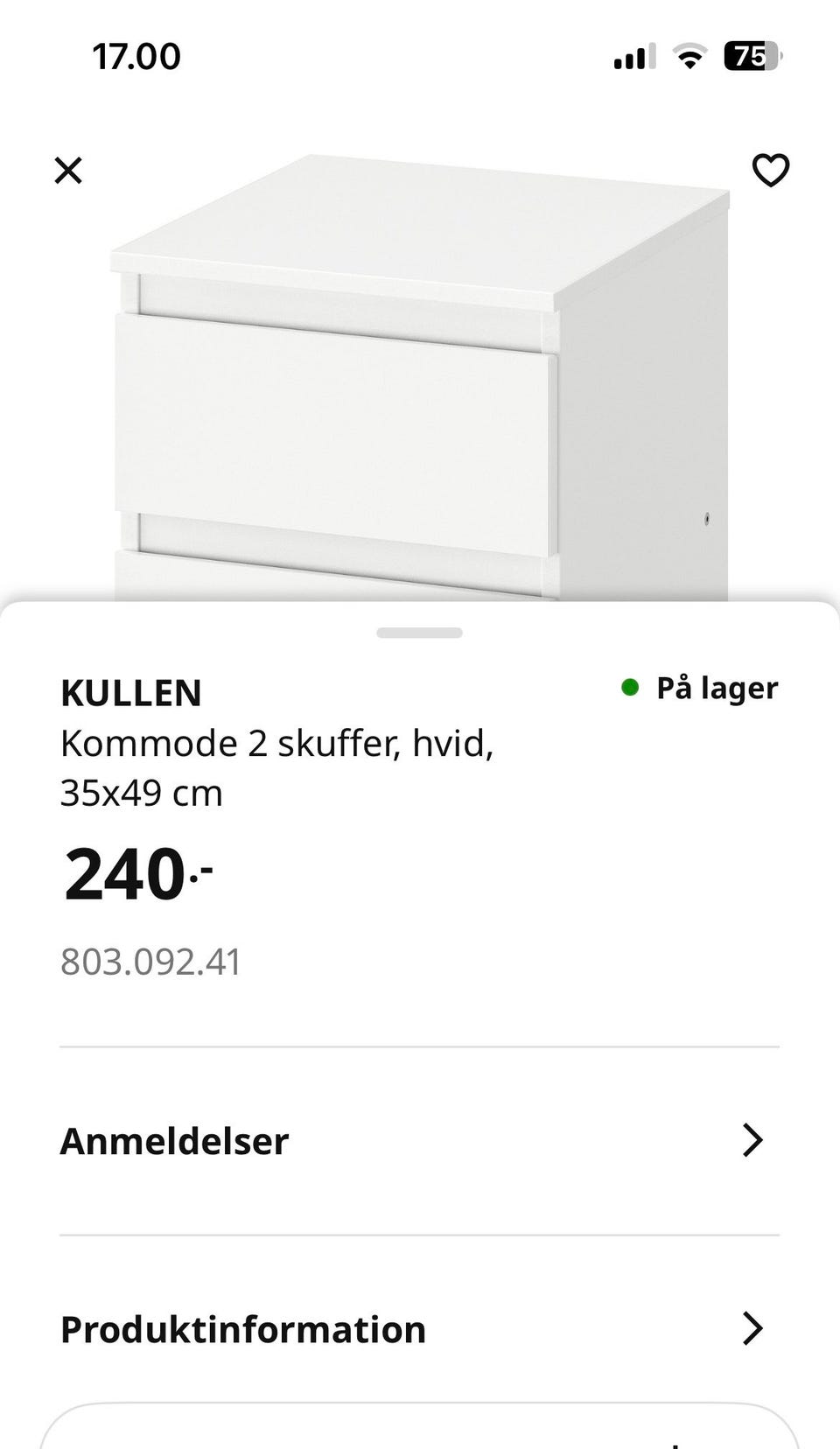This screenshot has width=840, height=1449.
Task: Select the article number 803.092.41
Action: (150, 961)
